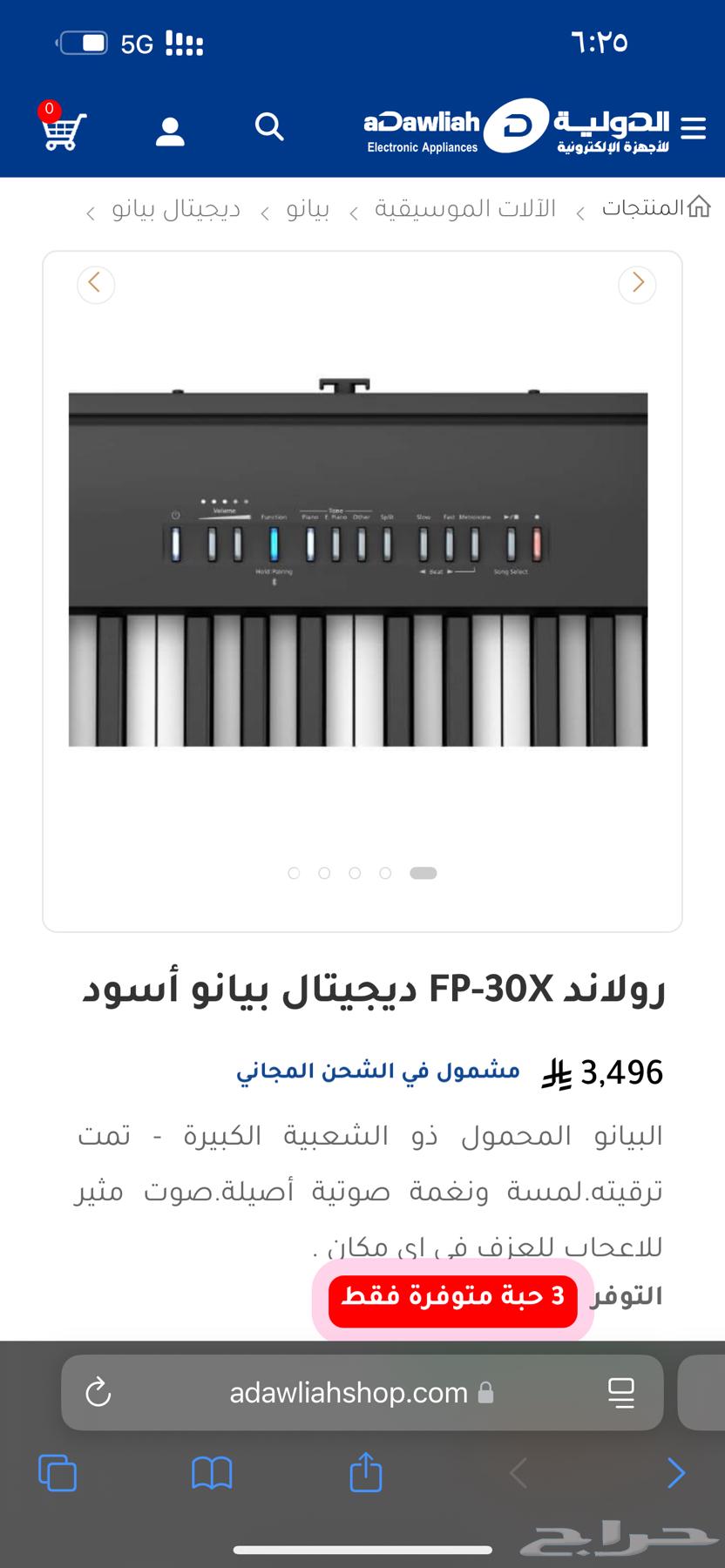The height and width of the screenshot is (1568, 725).
Task: Tap the red stock badge 3 حبة متوفرة فقط
Action: coord(452,1297)
